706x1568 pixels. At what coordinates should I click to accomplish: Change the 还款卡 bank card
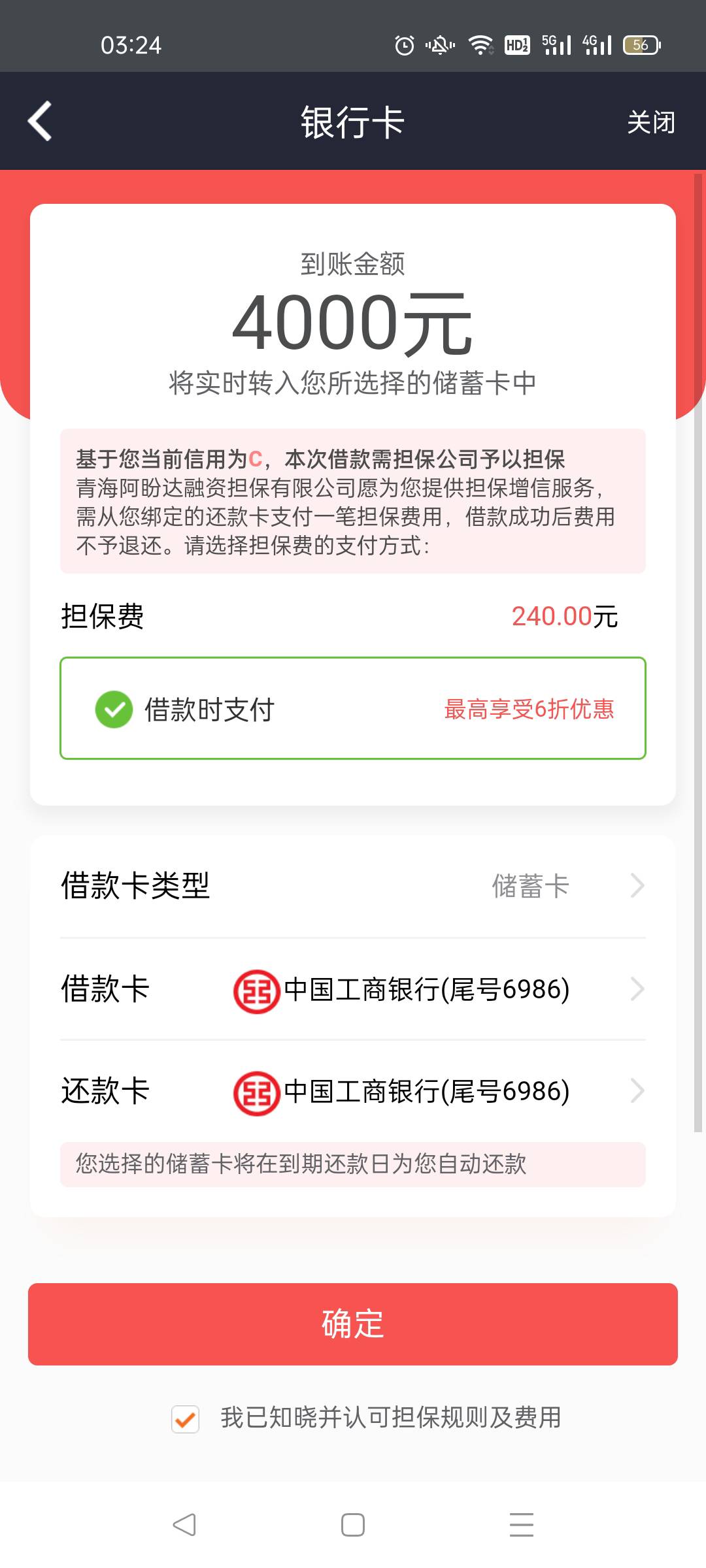tap(353, 1090)
